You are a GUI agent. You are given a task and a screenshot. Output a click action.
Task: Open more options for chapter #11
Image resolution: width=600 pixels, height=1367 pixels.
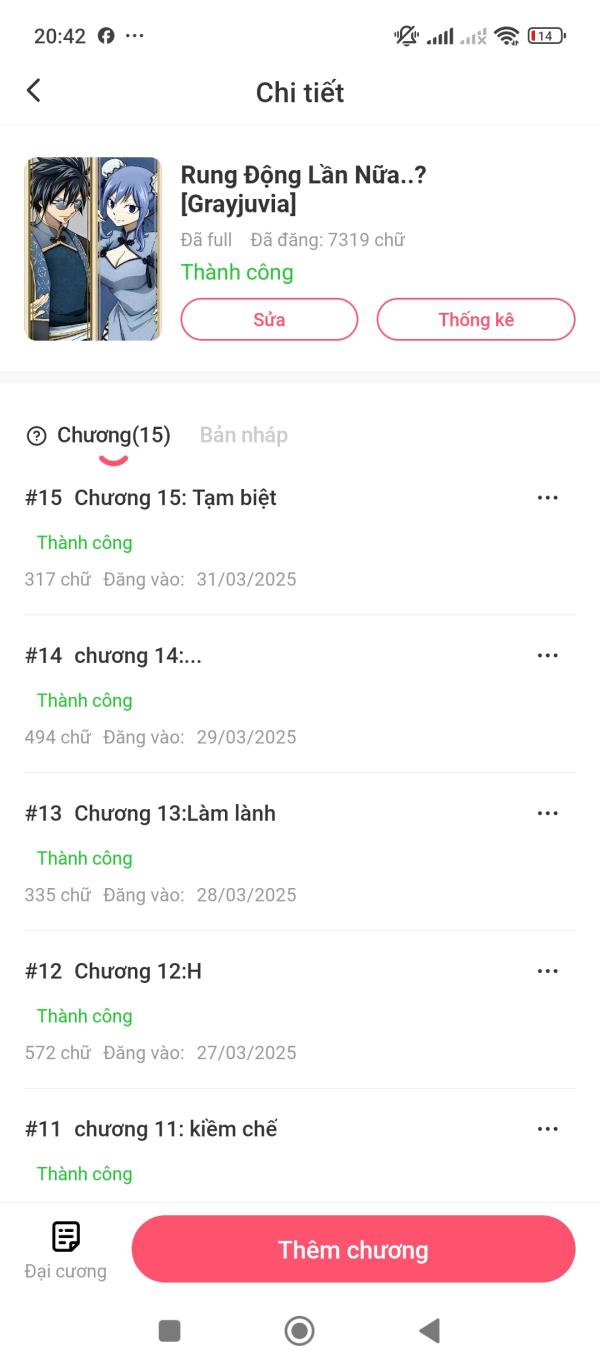[547, 1130]
